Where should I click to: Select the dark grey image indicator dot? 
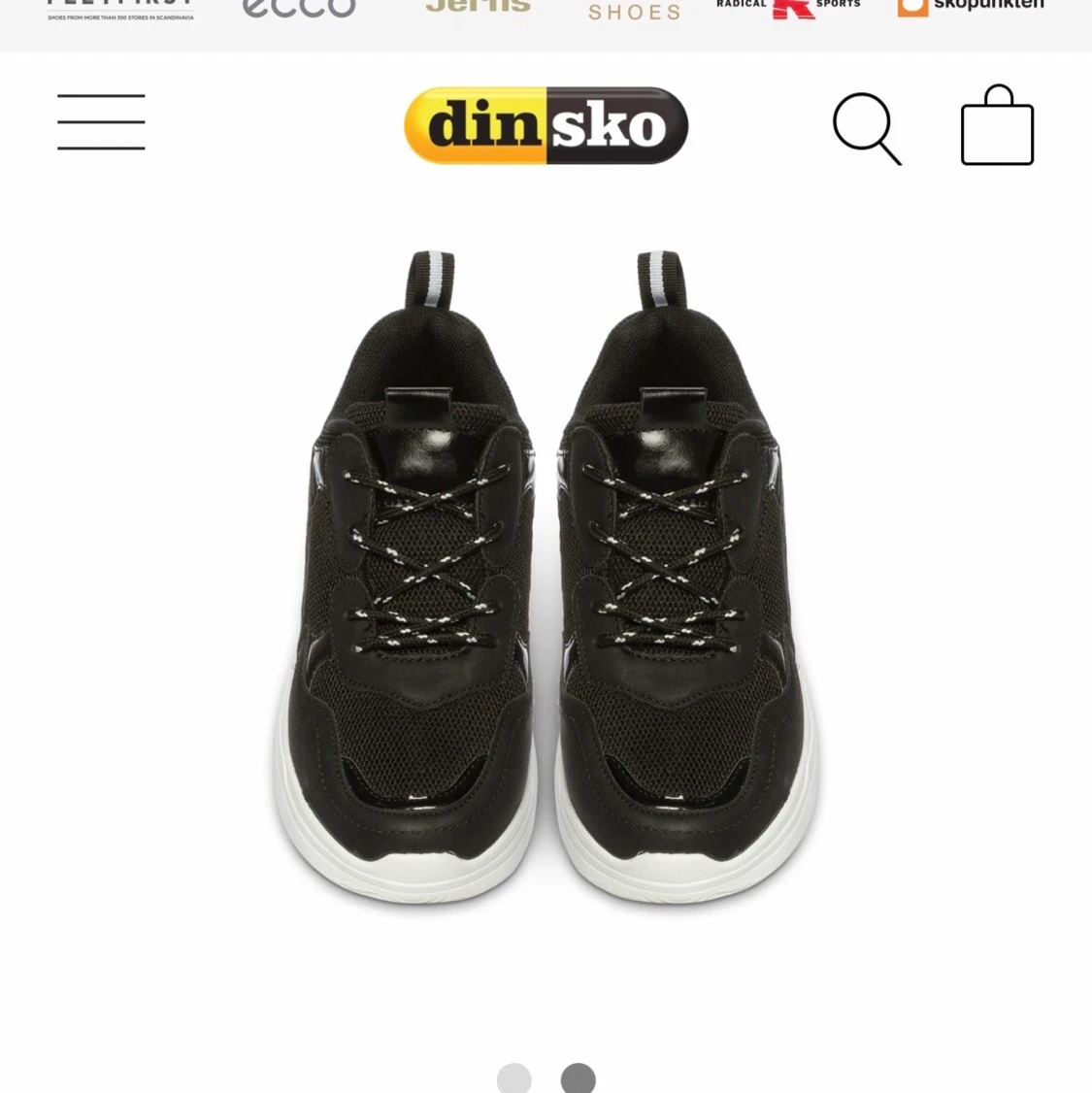point(579,1078)
